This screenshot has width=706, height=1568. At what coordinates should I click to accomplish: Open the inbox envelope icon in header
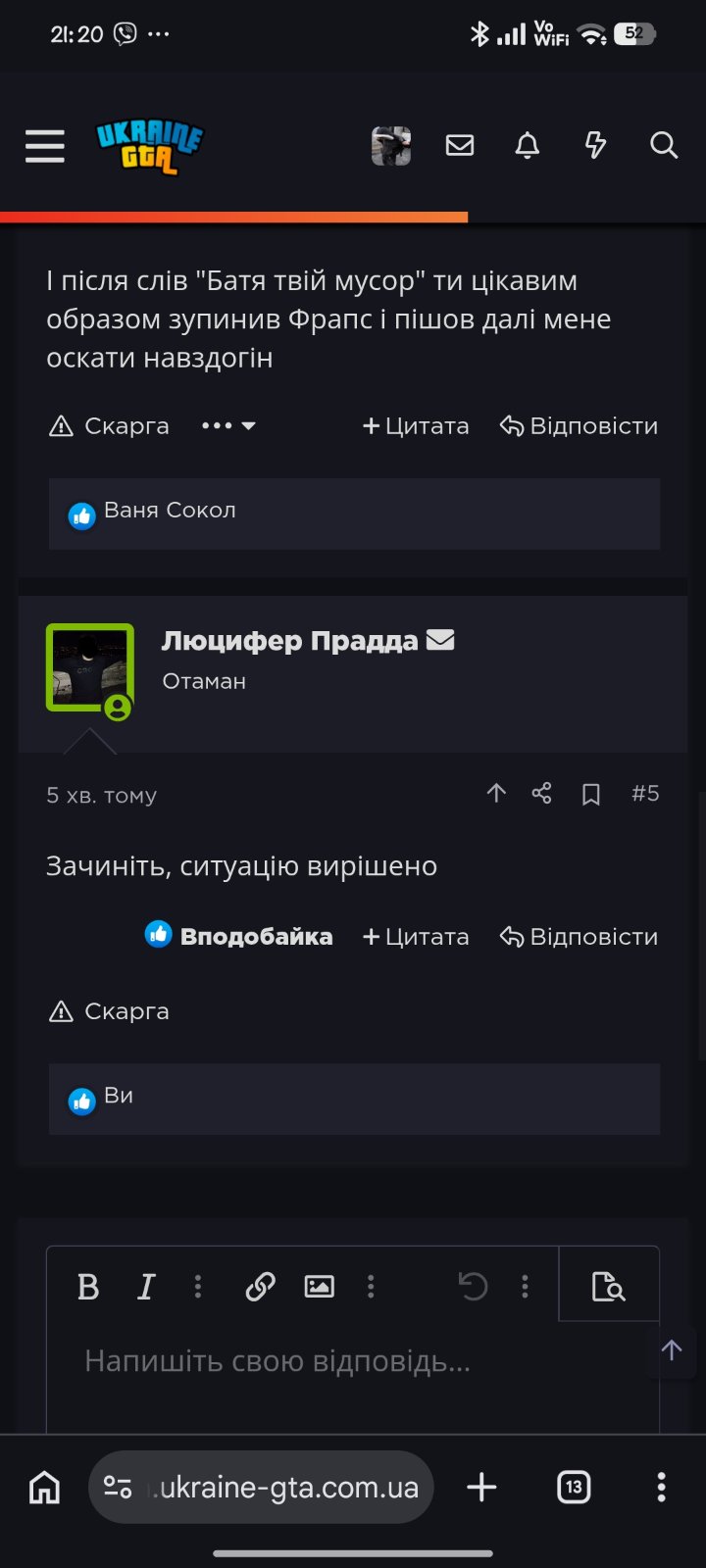(460, 146)
